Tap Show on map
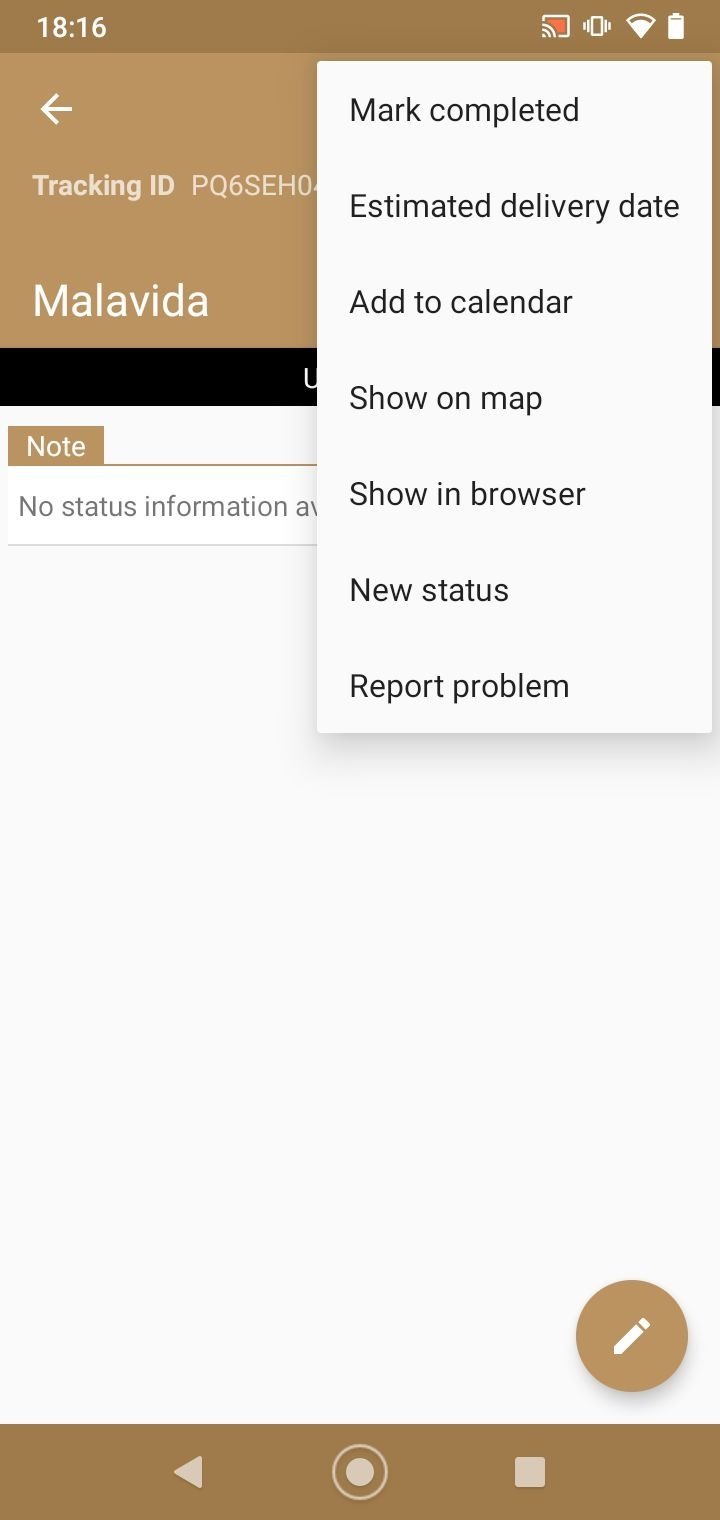The image size is (720, 1520). coord(514,398)
